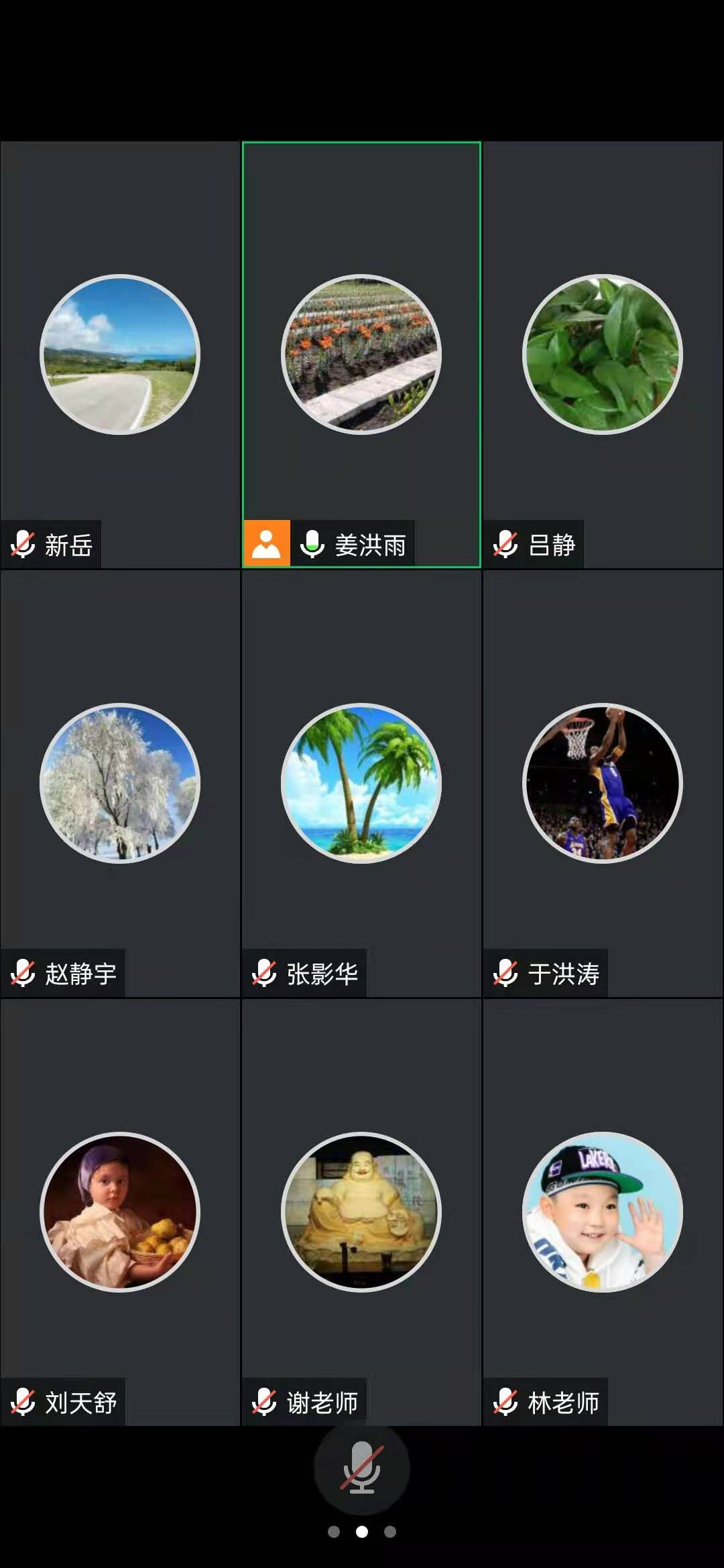Select 谢老师's participant tile
Screen dimensions: 724x1568
pyautogui.click(x=361, y=1212)
